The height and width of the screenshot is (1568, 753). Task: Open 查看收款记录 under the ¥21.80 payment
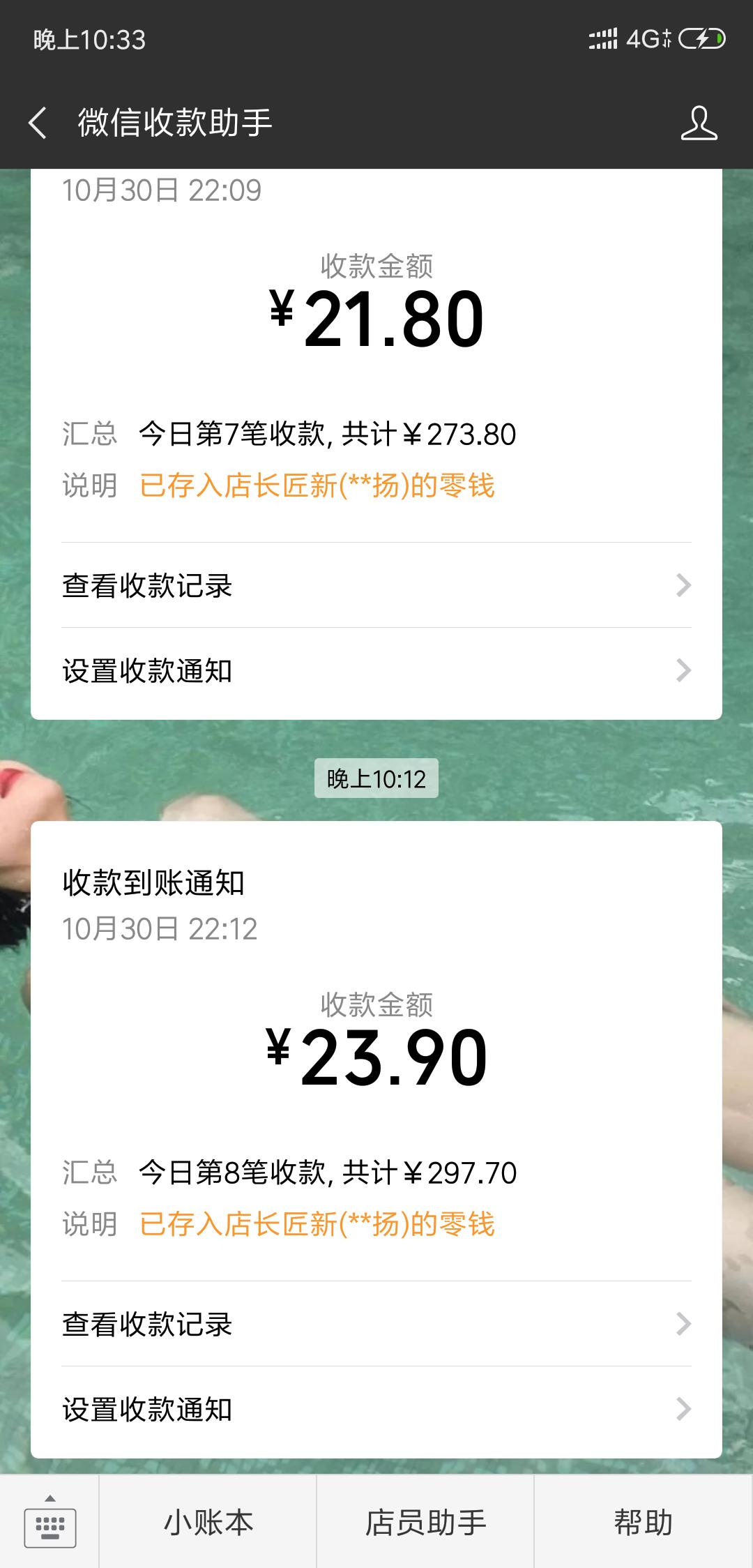(x=376, y=585)
